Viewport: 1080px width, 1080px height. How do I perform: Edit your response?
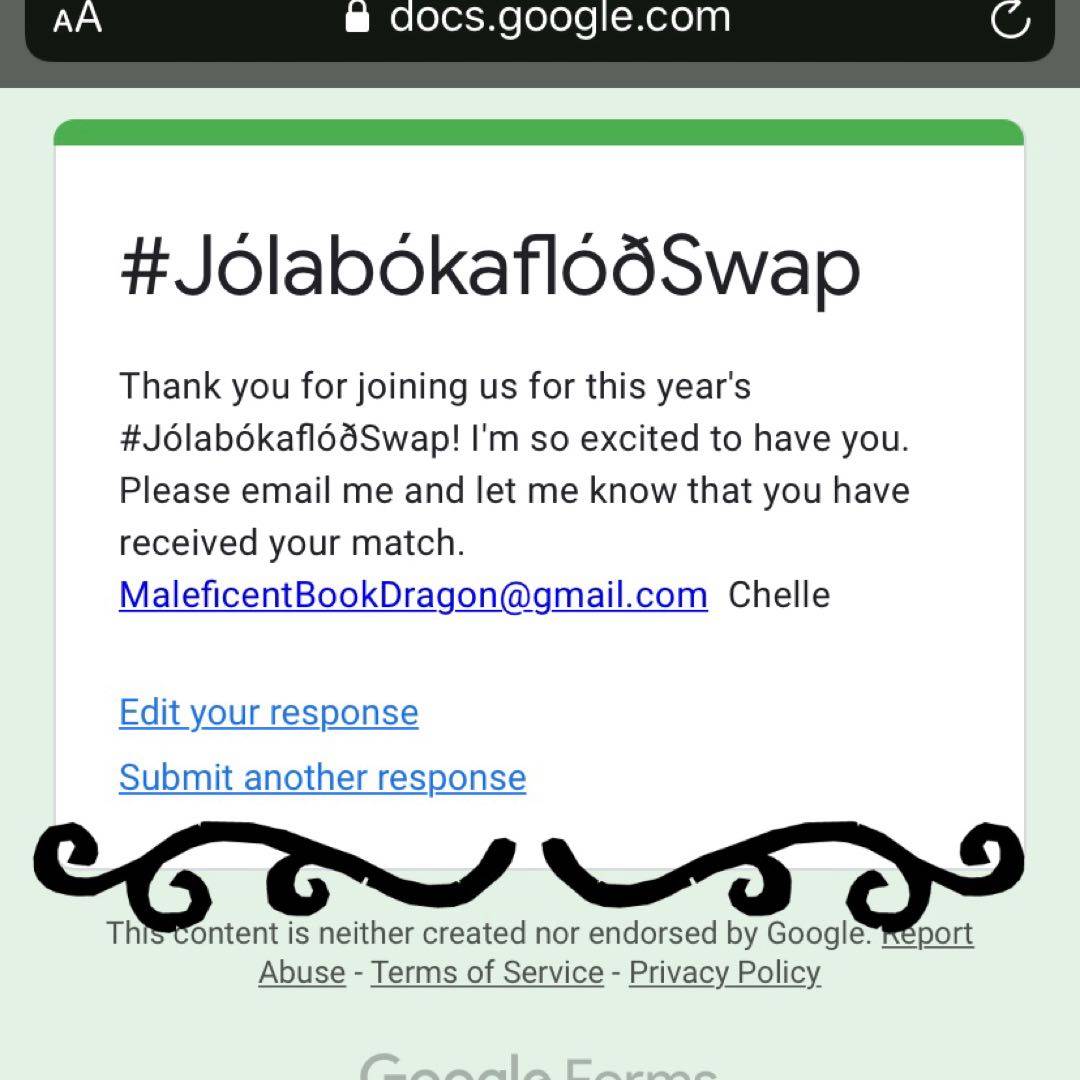268,712
